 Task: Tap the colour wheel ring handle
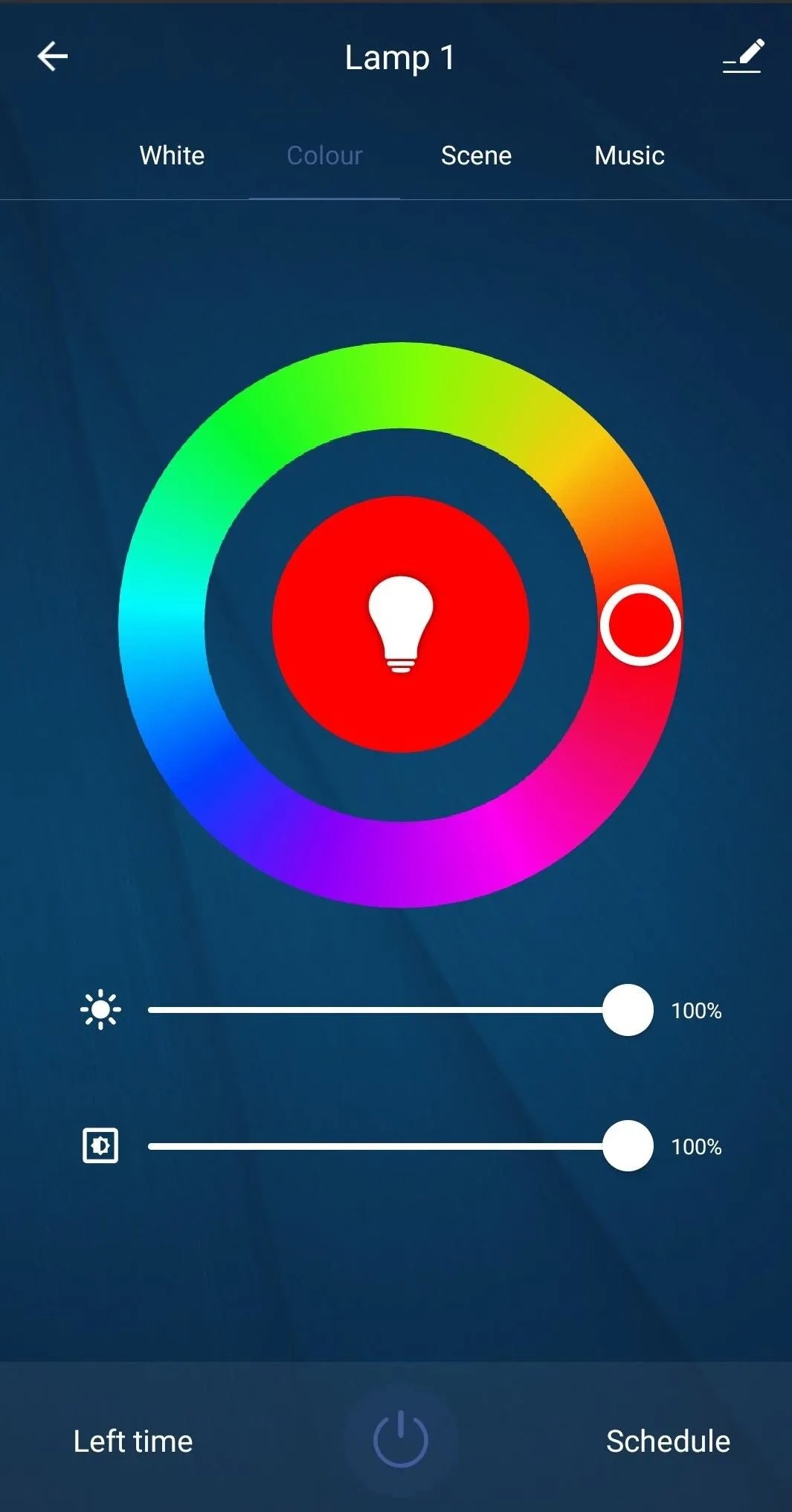pos(640,625)
